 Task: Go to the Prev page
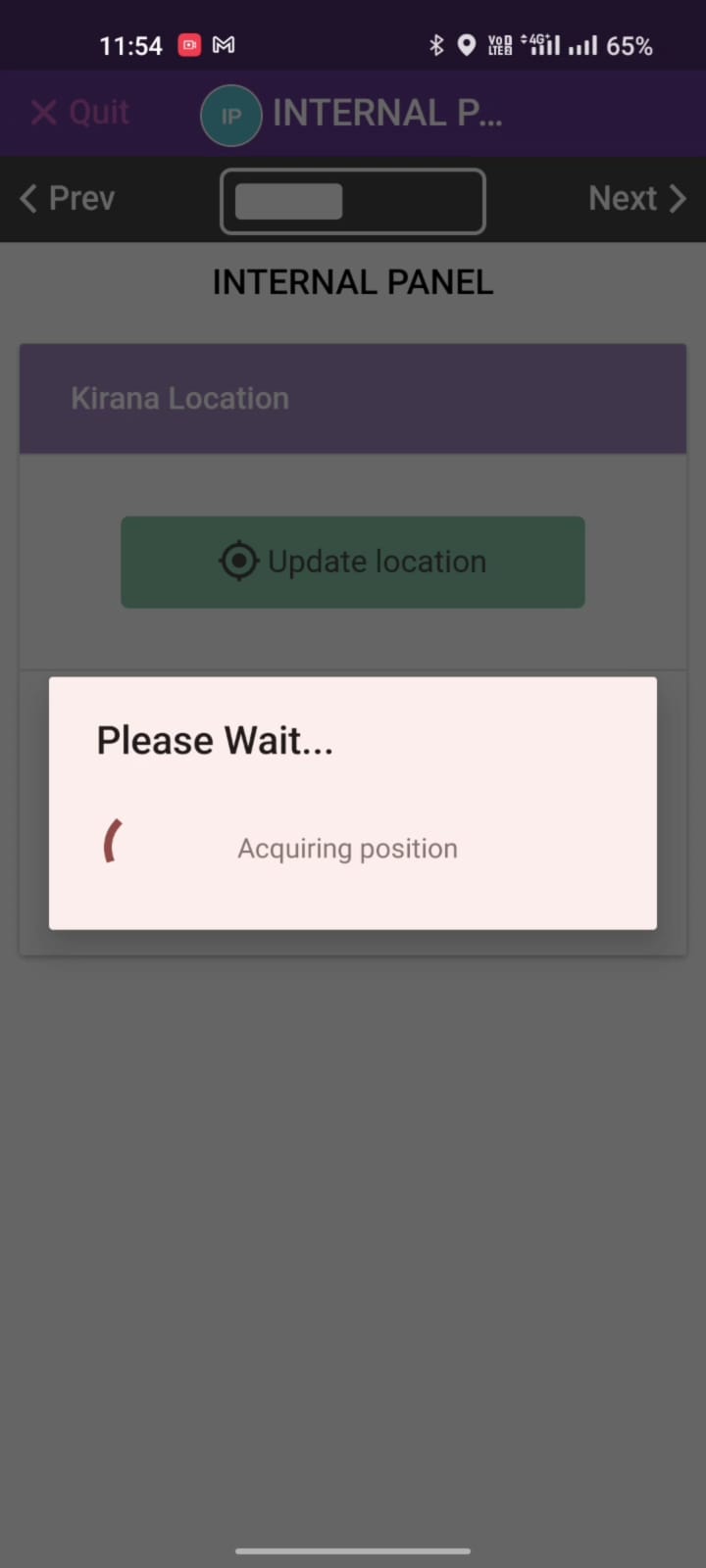[68, 199]
